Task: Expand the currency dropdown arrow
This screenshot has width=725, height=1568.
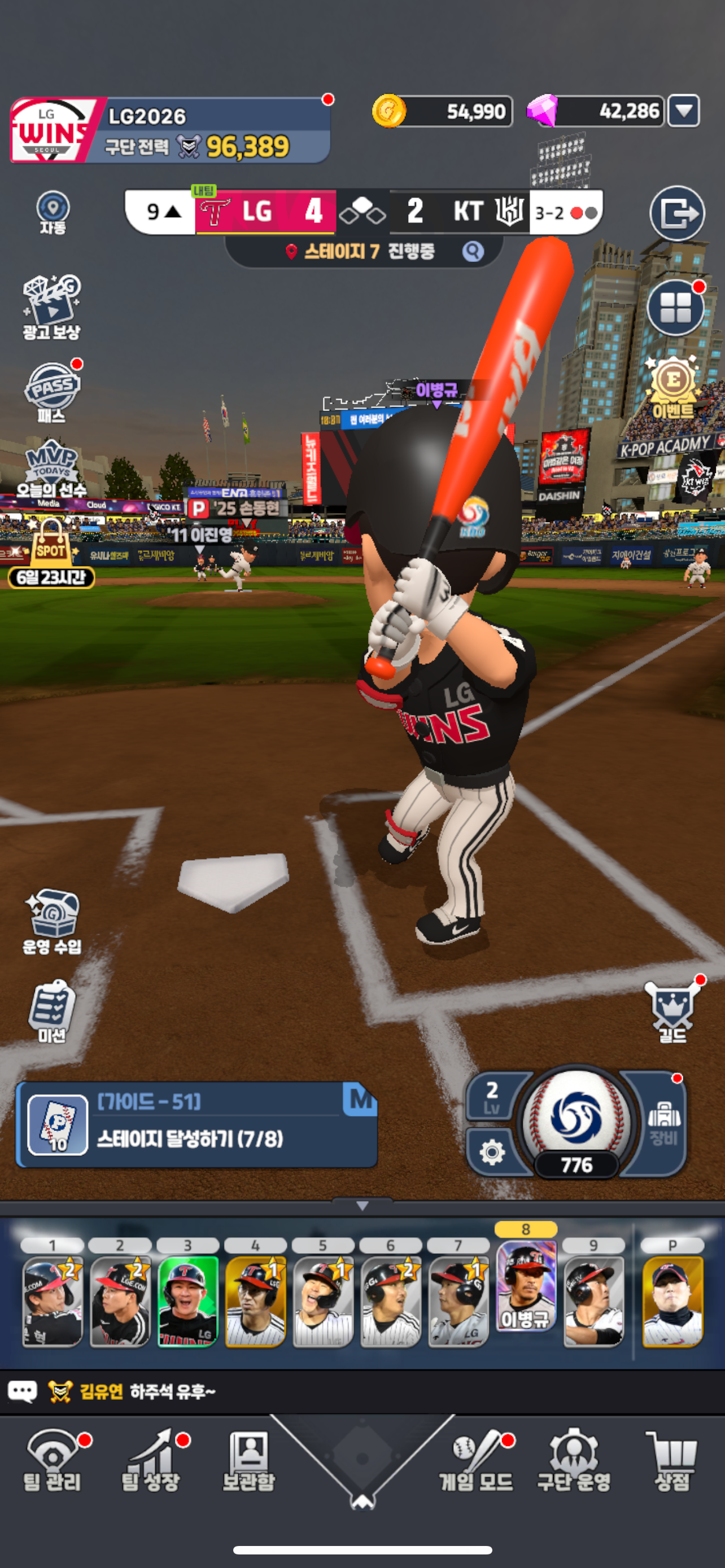Action: [x=684, y=111]
